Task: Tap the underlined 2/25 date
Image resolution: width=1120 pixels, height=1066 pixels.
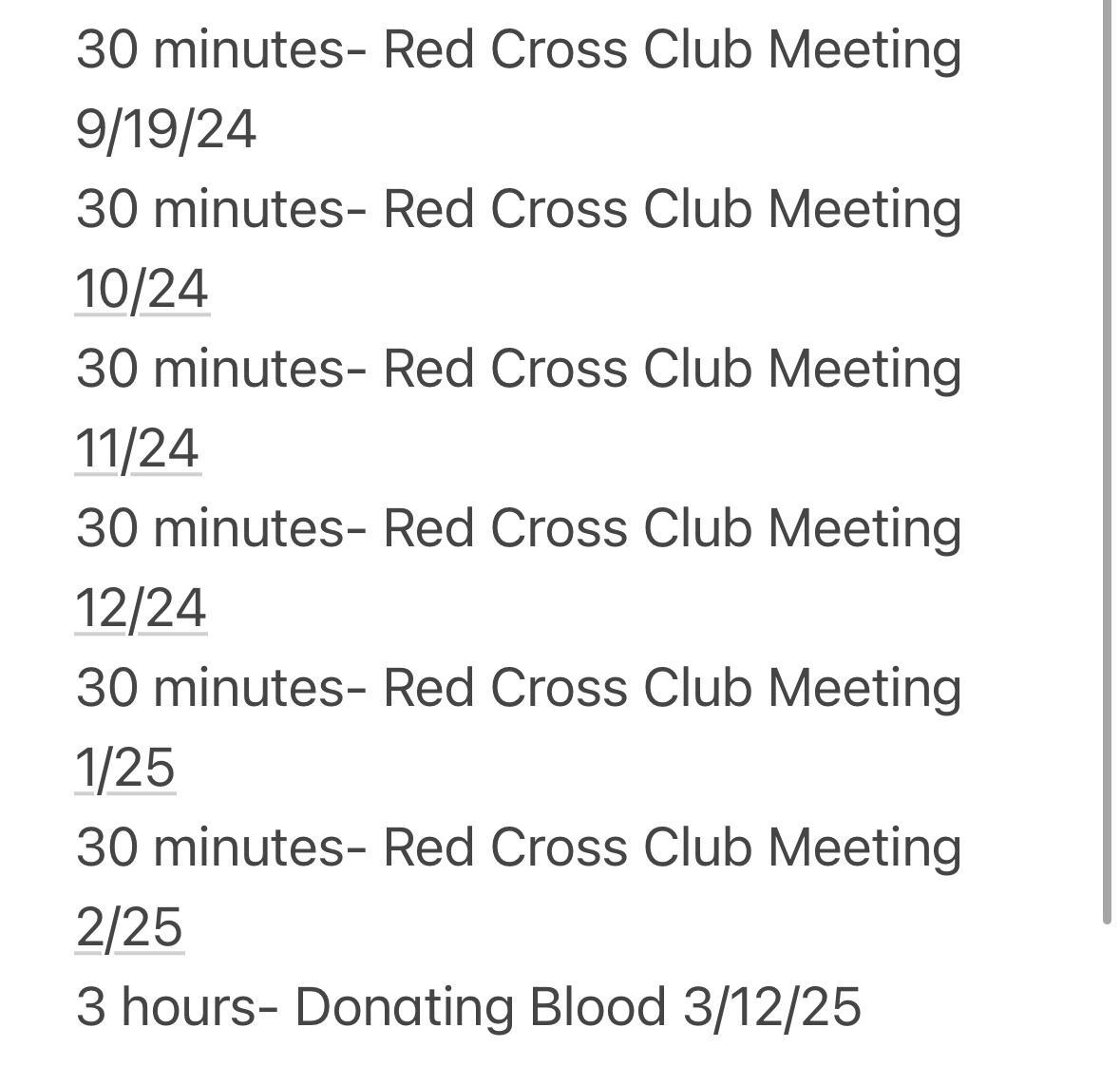Action: coord(129,927)
